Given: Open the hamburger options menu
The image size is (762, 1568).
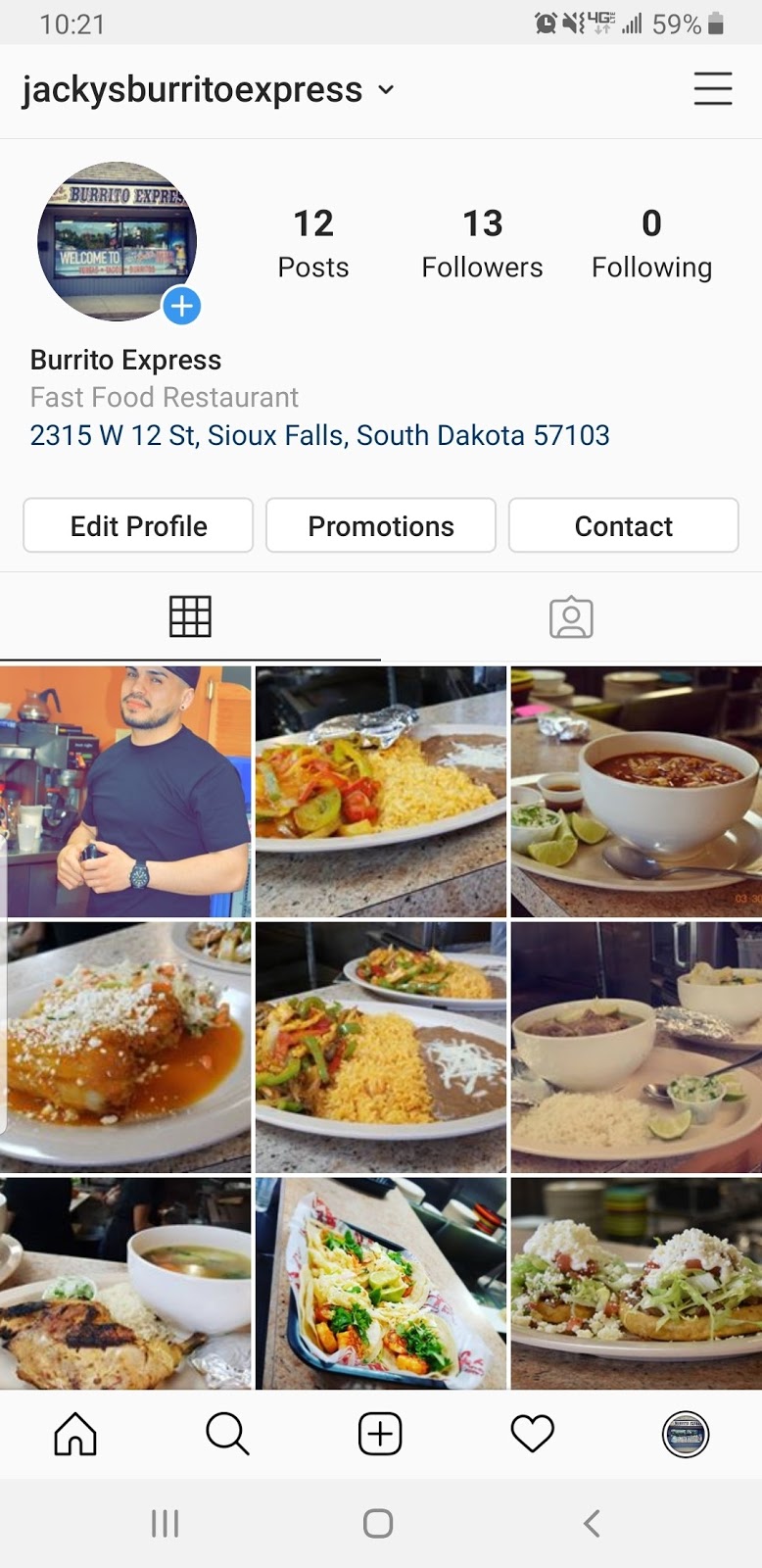Looking at the screenshot, I should (x=713, y=89).
